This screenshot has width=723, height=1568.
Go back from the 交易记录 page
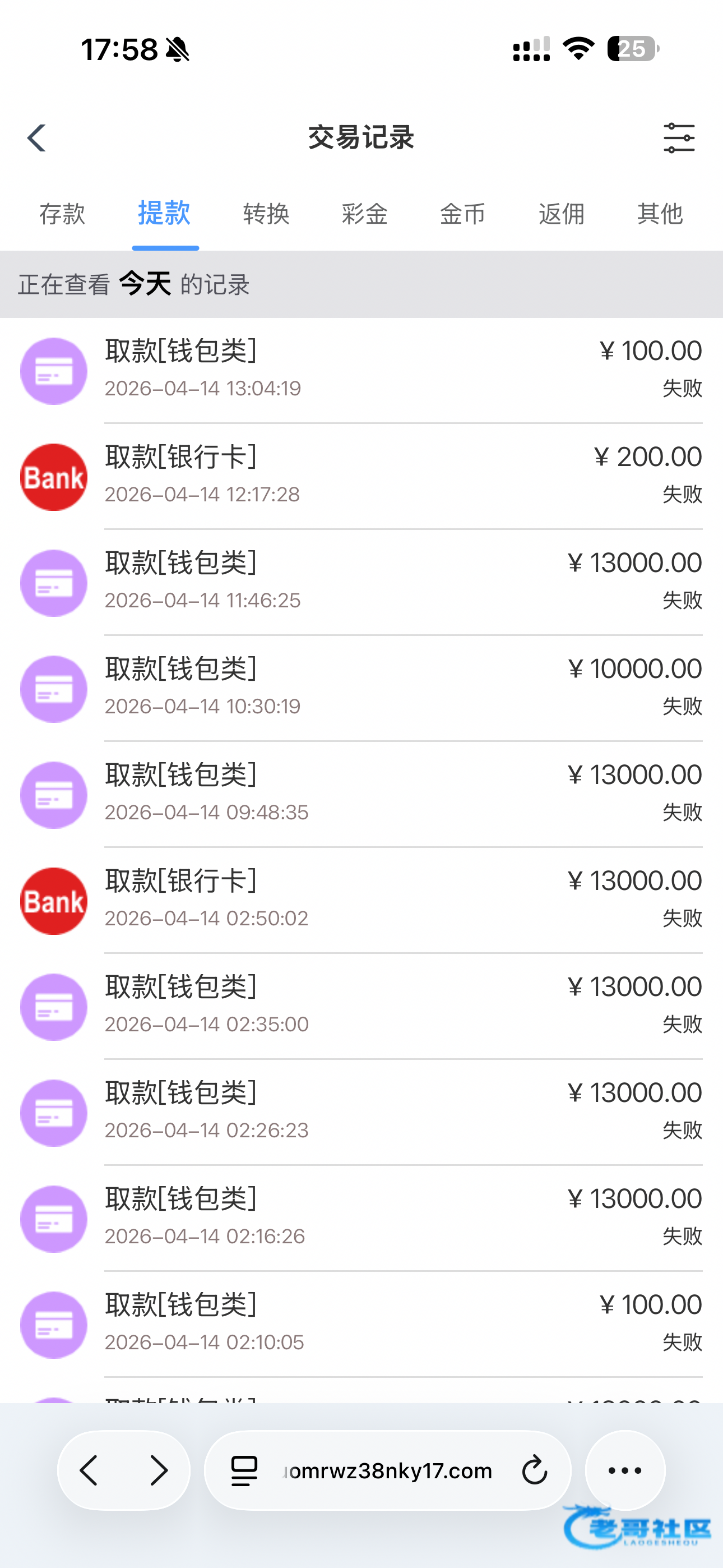pos(36,138)
